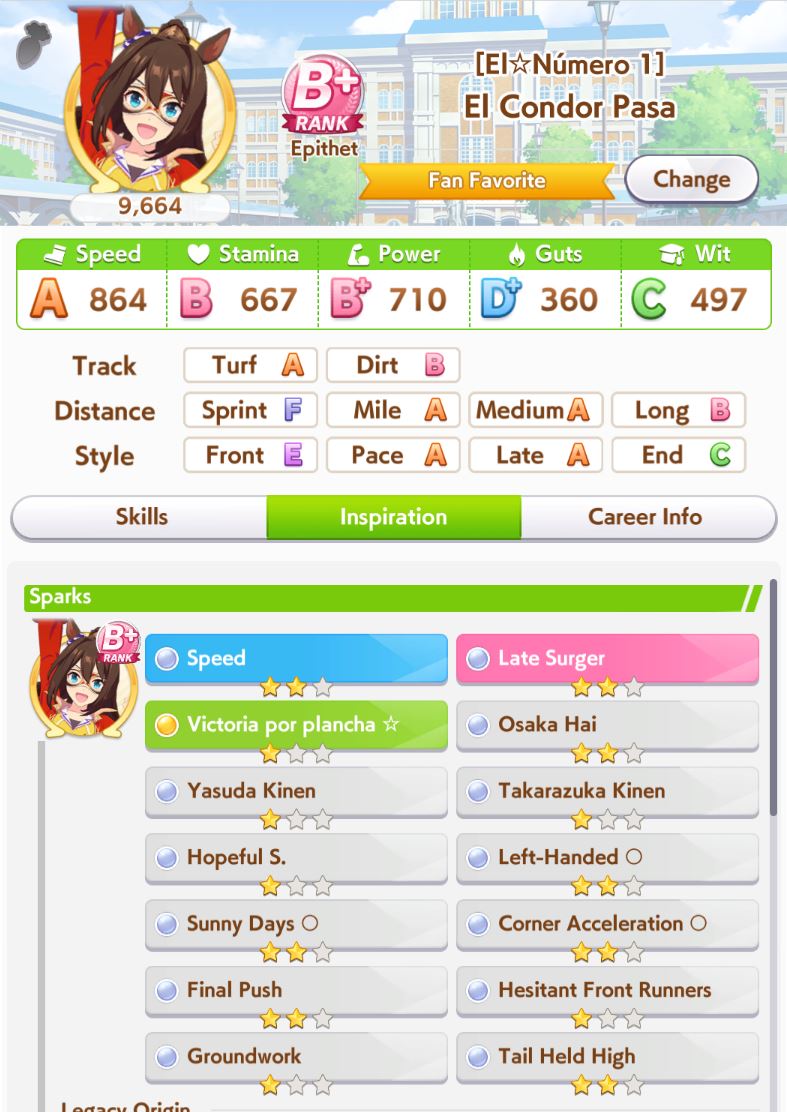The image size is (787, 1112).
Task: Check the Yasuda Kinen spark
Action: pyautogui.click(x=296, y=790)
